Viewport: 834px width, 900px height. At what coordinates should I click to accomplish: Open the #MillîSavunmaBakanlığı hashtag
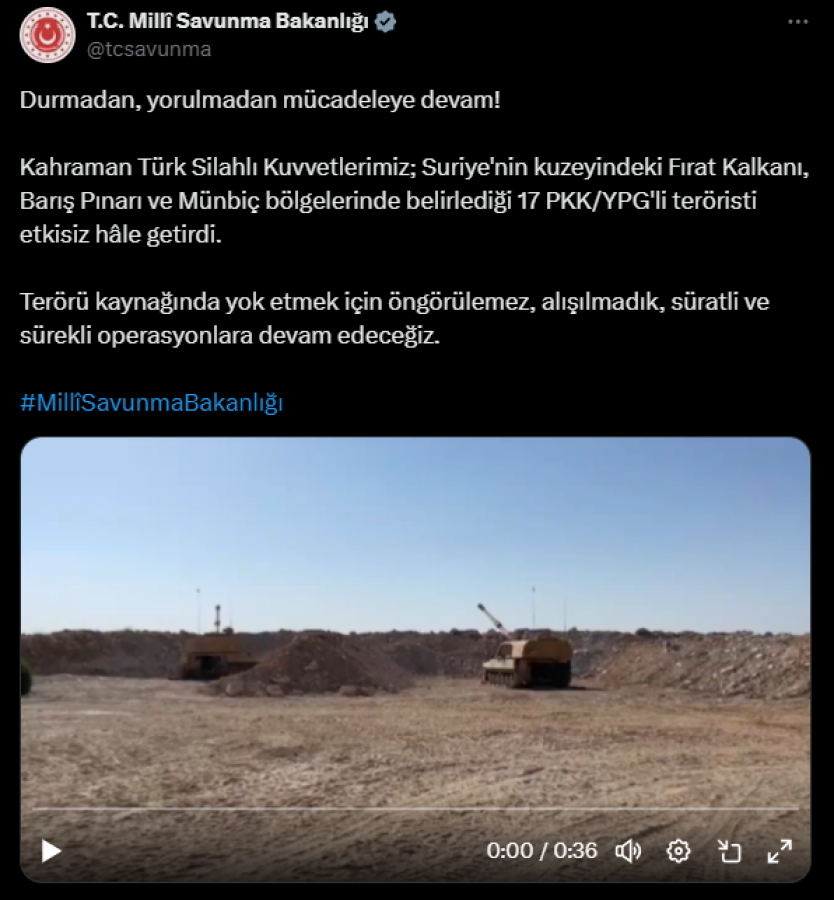point(151,403)
